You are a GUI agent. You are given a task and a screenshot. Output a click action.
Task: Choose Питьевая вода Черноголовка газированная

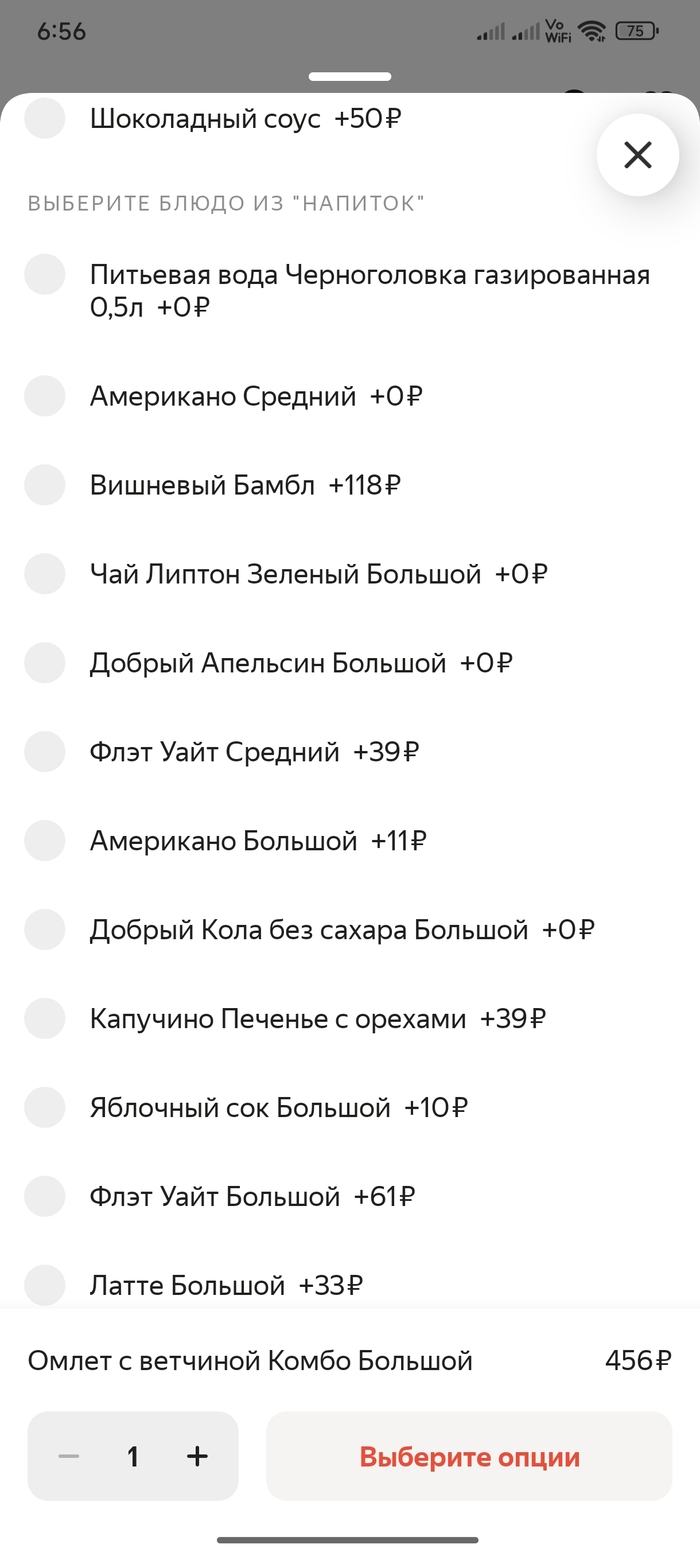[x=45, y=275]
